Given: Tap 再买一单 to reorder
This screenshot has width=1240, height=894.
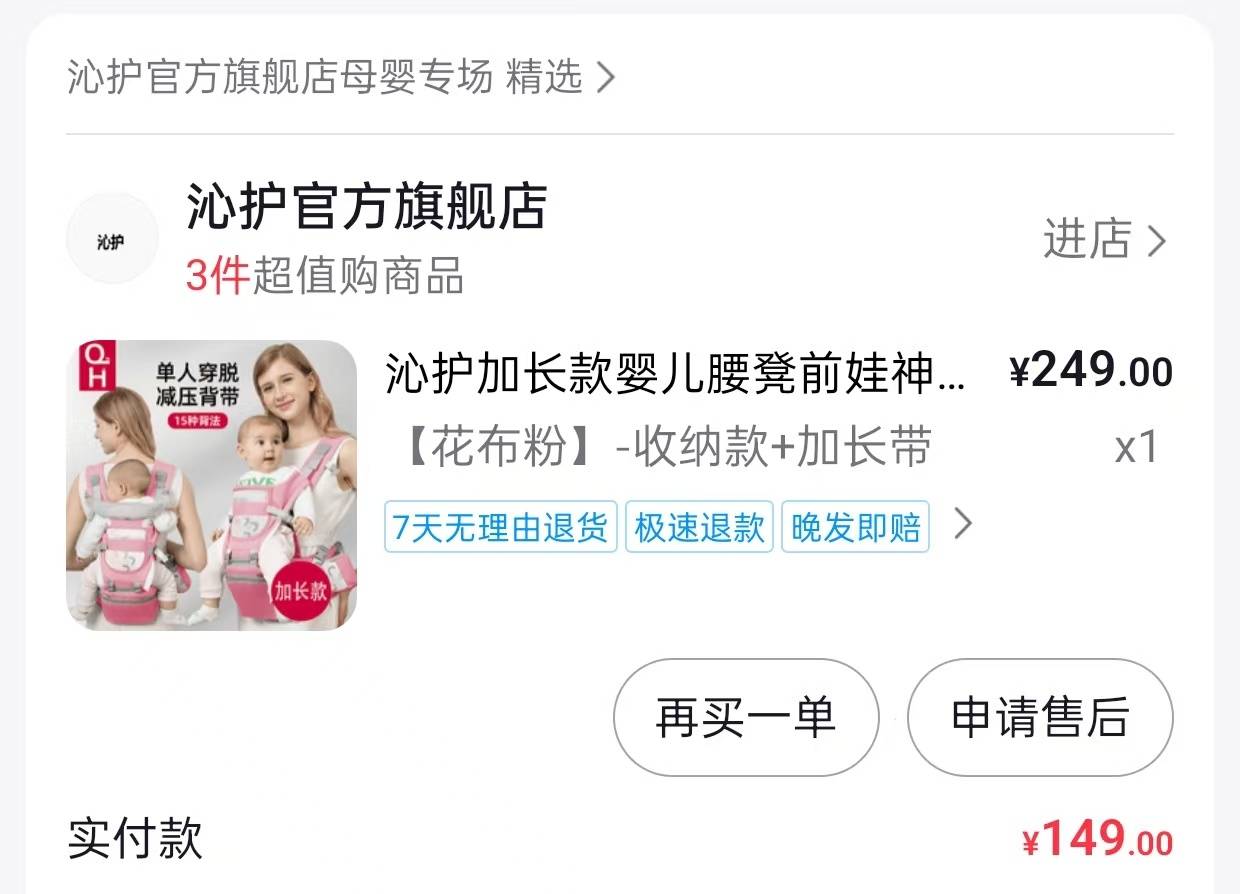Looking at the screenshot, I should coord(745,717).
